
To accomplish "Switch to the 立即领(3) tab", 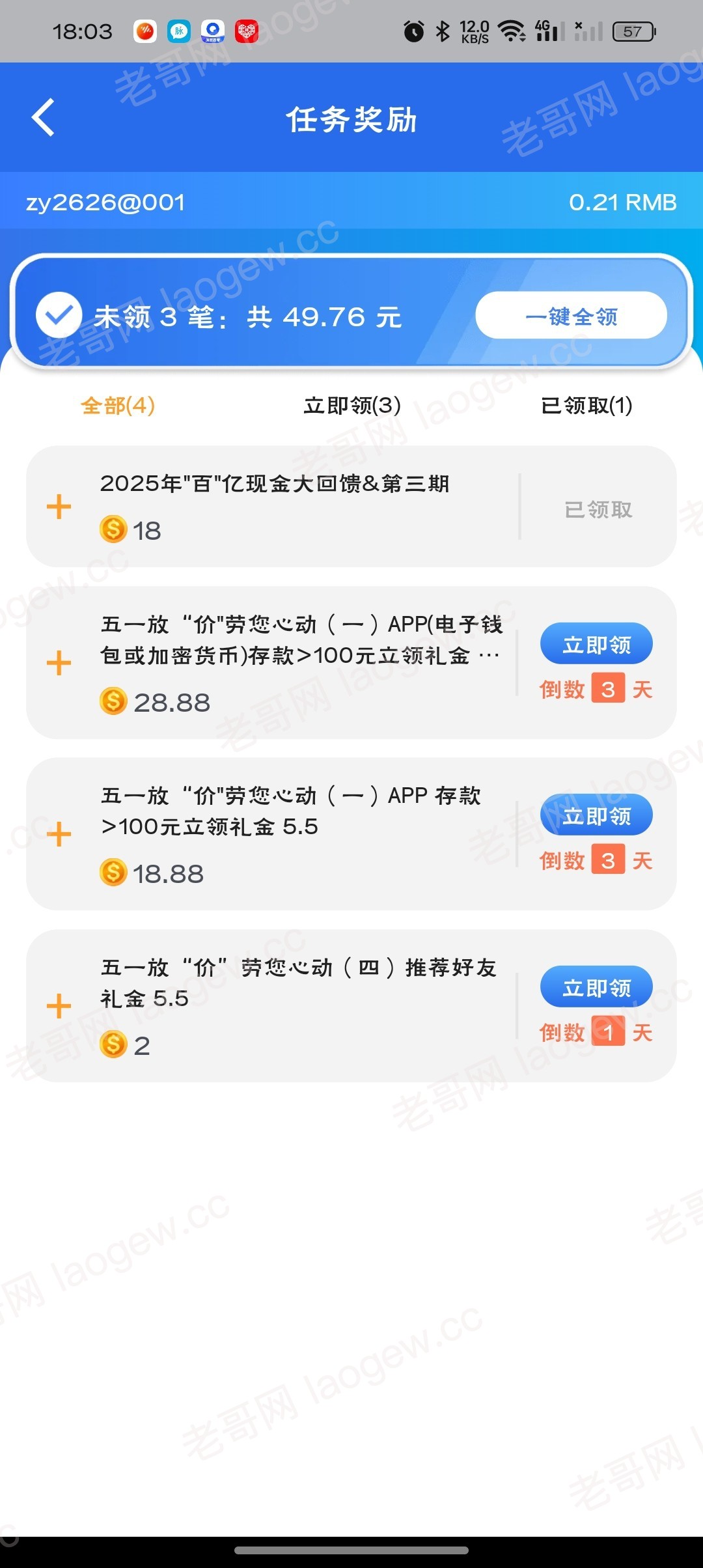I will coord(352,406).
